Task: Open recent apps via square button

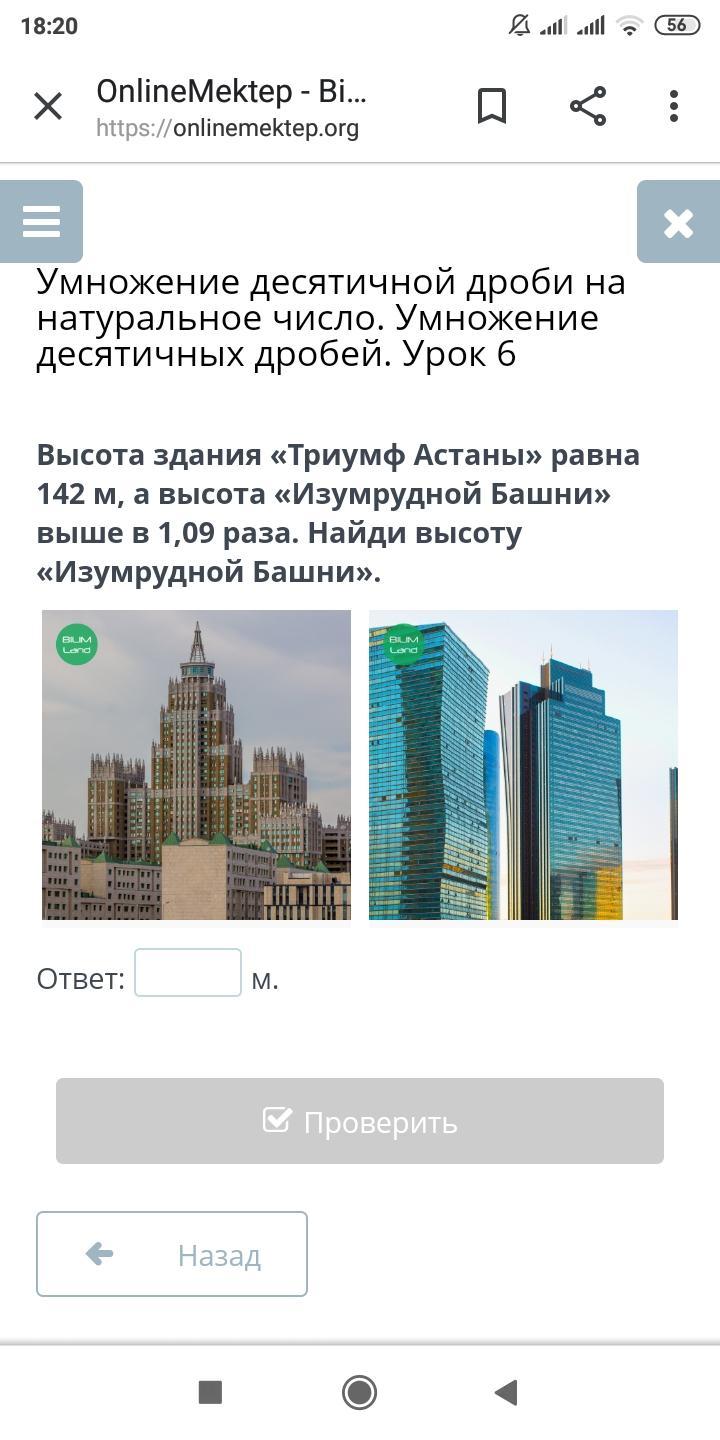Action: [x=210, y=1392]
